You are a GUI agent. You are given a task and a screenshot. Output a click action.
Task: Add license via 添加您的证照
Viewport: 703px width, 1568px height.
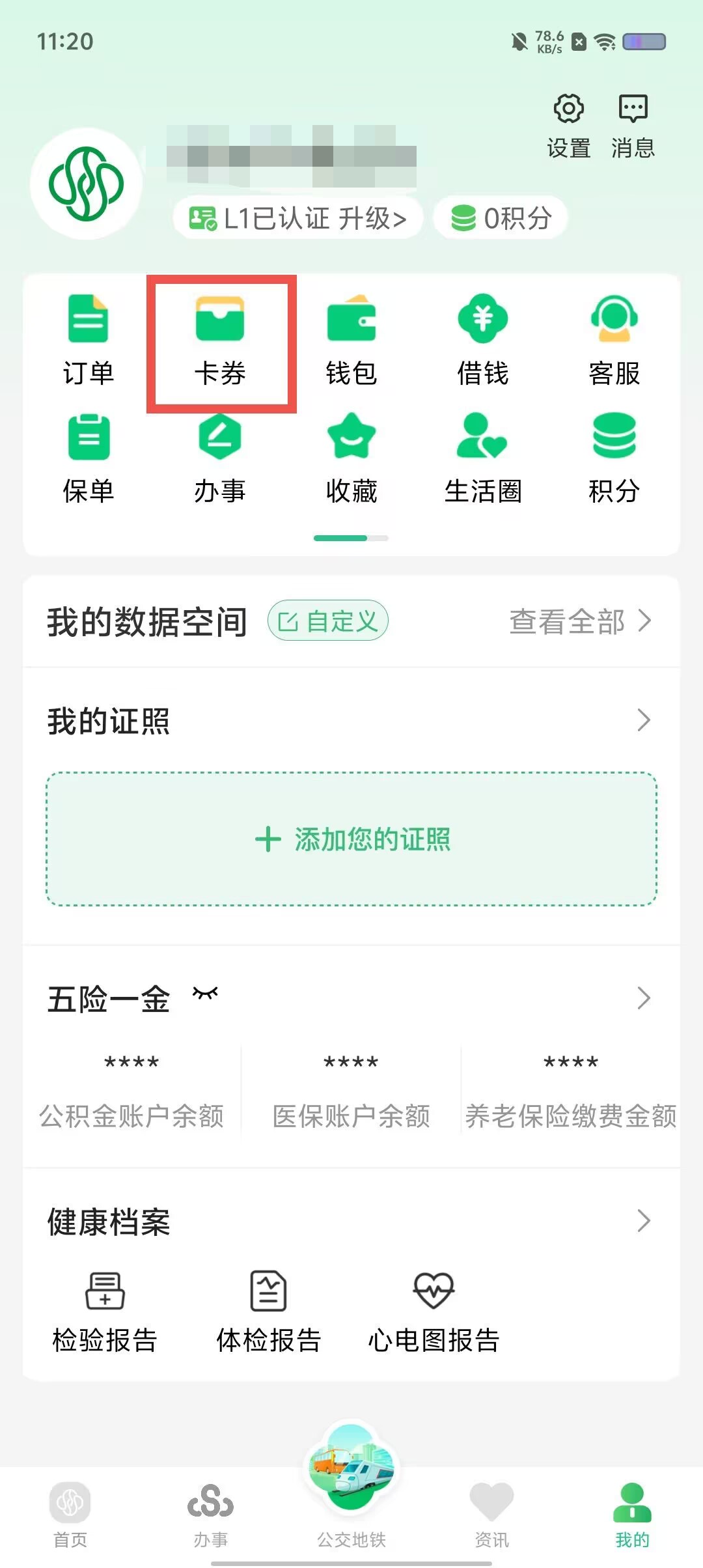(x=351, y=839)
